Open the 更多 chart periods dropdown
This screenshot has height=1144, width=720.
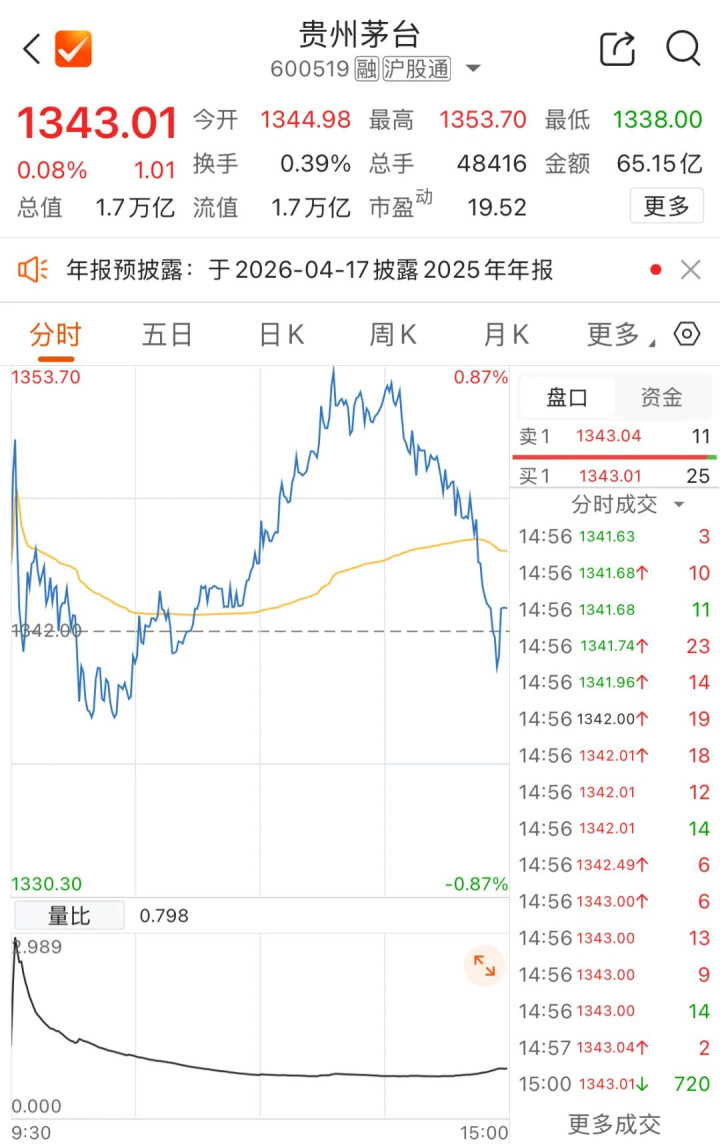click(x=618, y=335)
